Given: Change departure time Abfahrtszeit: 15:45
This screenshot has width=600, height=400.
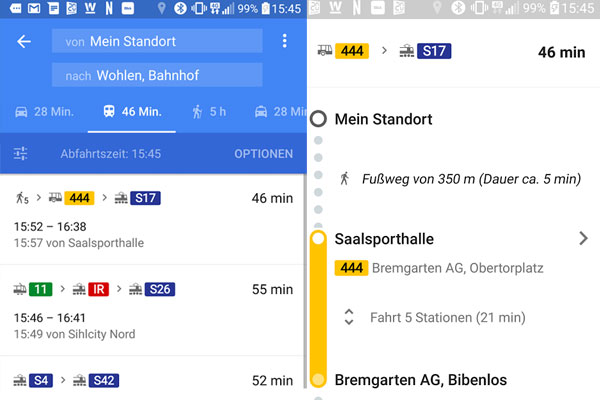Looking at the screenshot, I should point(110,154).
